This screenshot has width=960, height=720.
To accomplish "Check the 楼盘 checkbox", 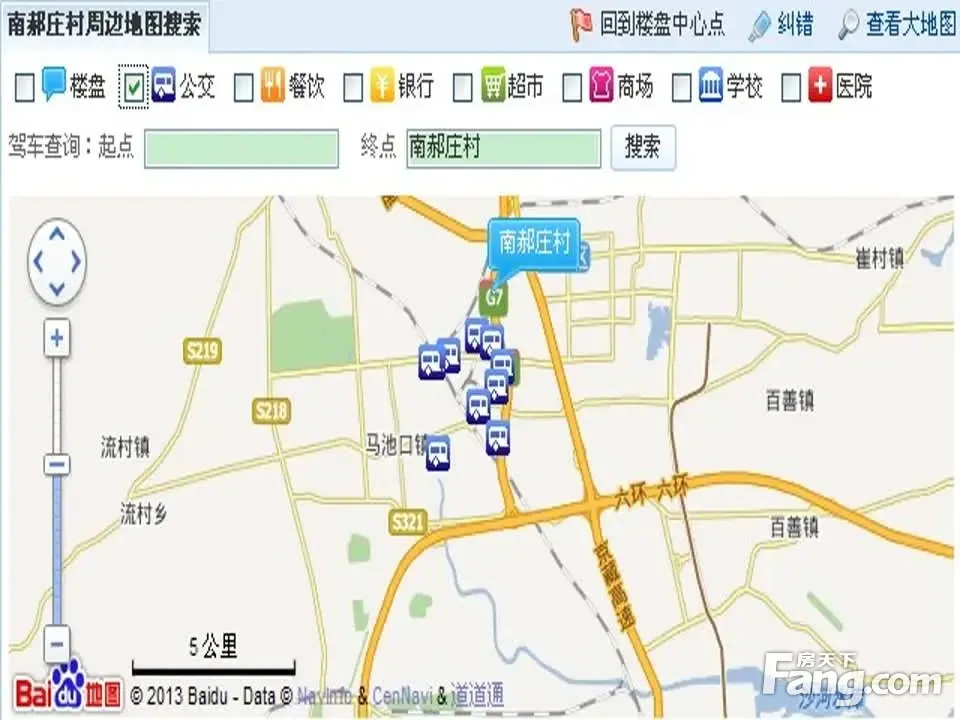I will (25, 88).
